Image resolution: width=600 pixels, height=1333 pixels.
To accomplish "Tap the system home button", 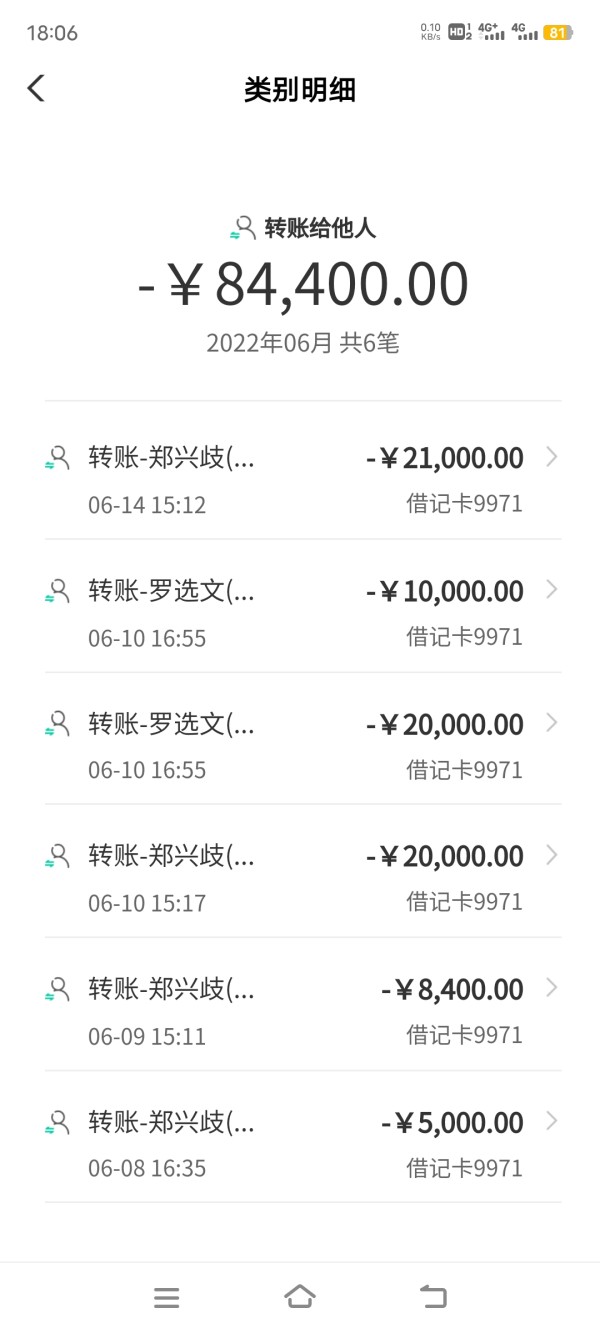I will 299,1297.
